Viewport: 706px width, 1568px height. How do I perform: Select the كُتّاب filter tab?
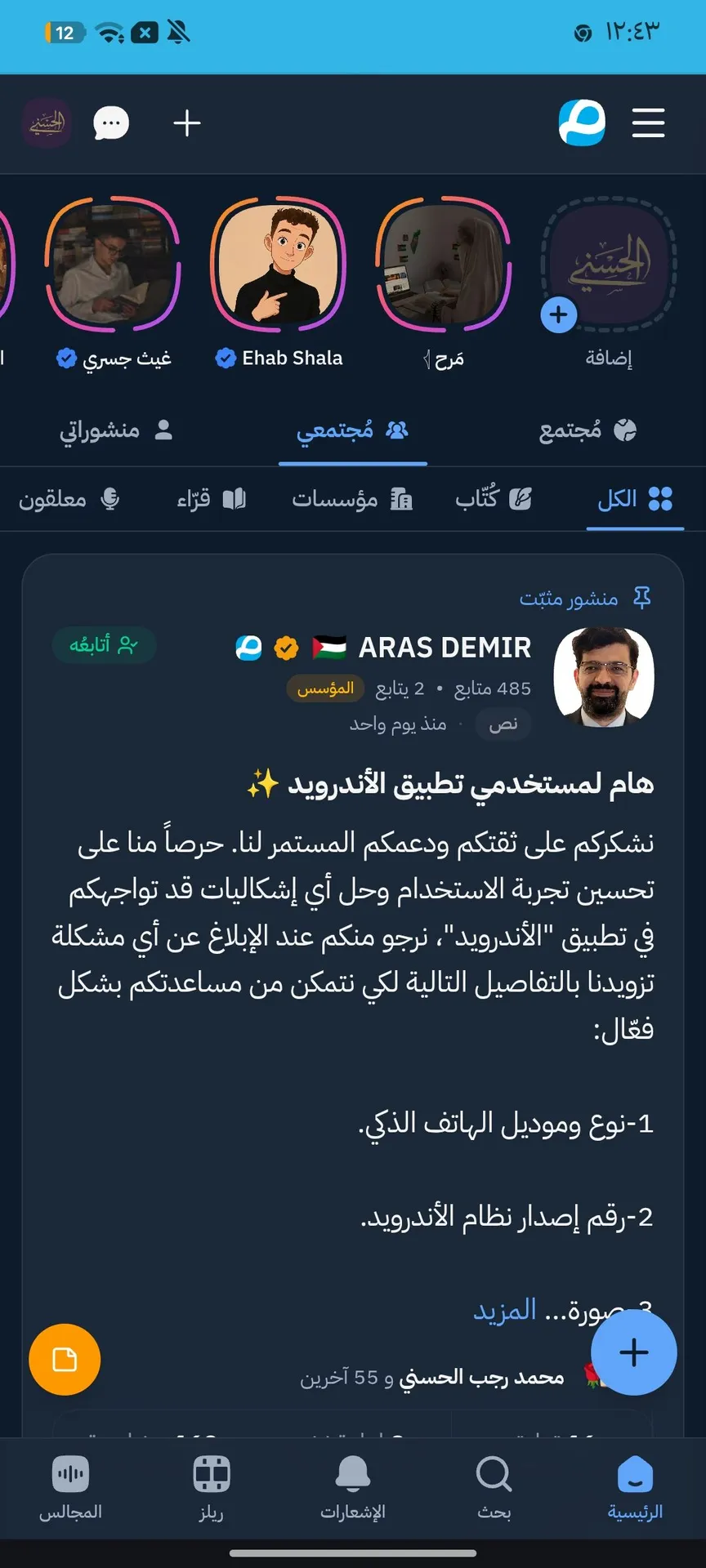(494, 498)
